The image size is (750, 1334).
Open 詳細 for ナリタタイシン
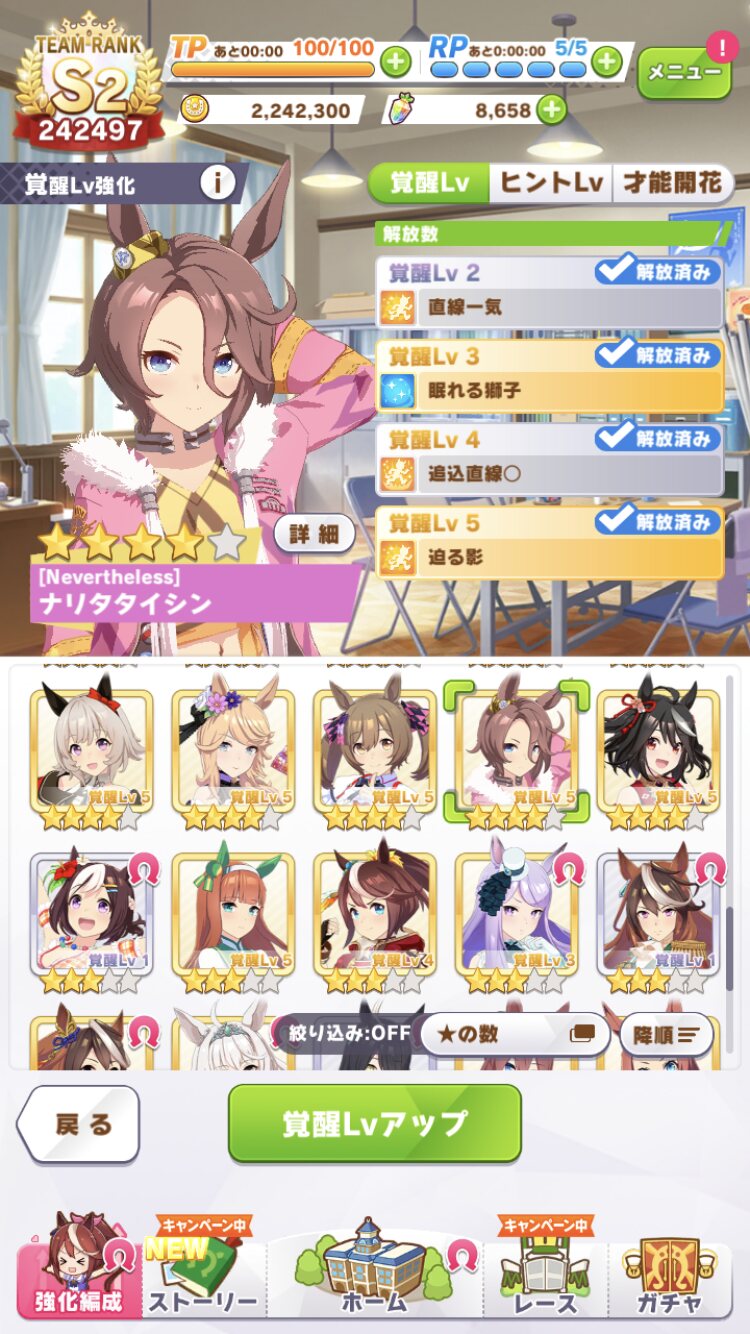(x=314, y=534)
